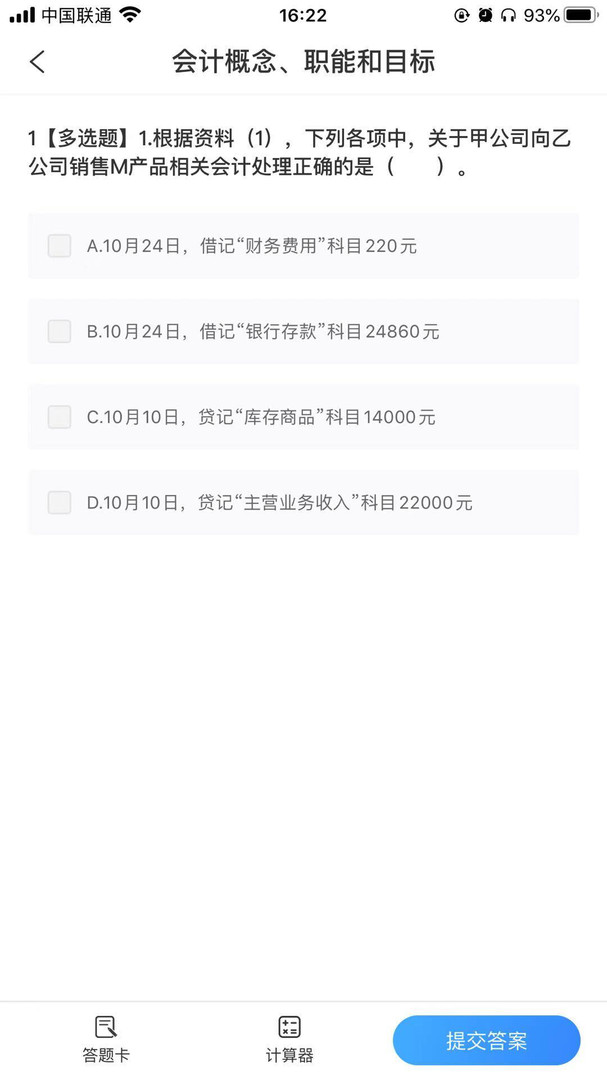607x1080 pixels.
Task: Go back using the top-left arrow
Action: 37,62
